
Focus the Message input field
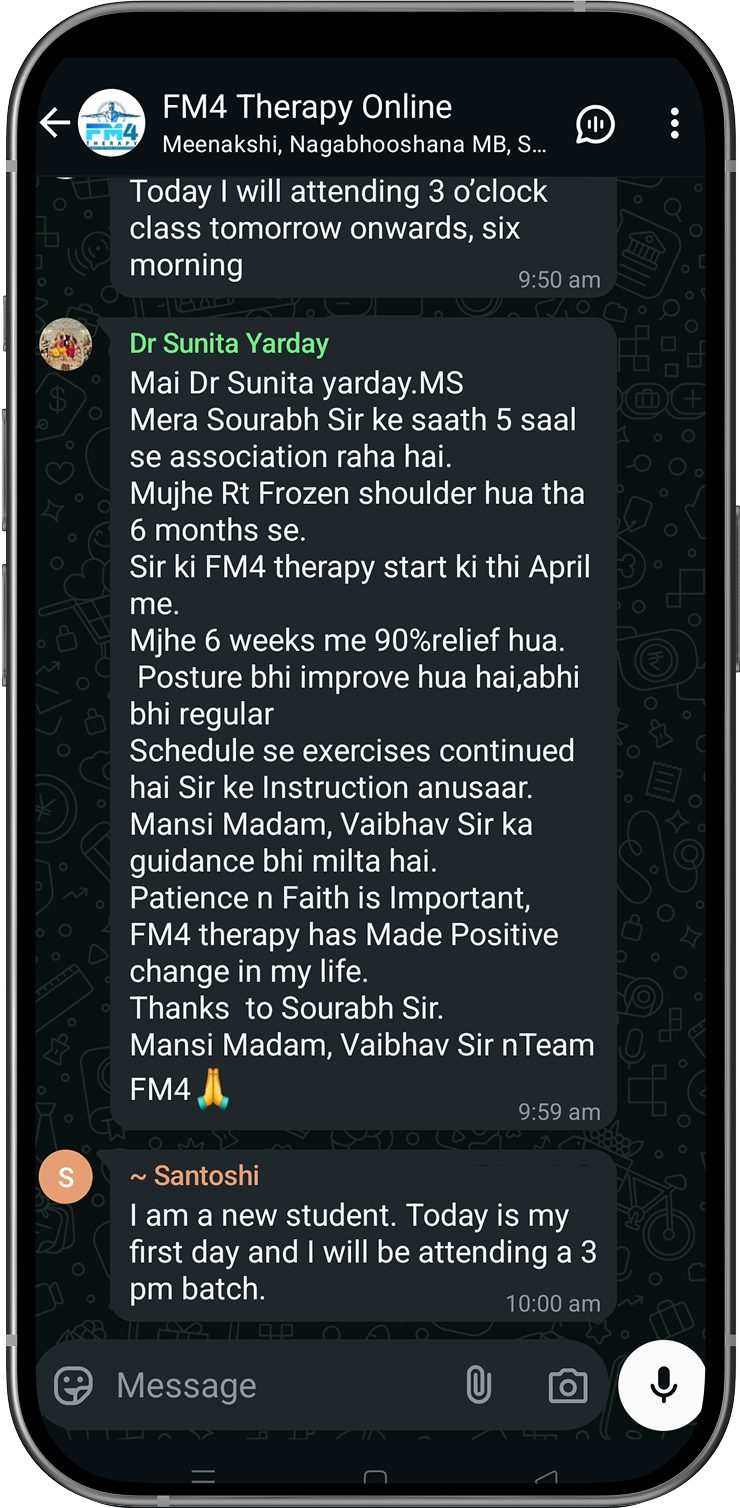point(280,1386)
